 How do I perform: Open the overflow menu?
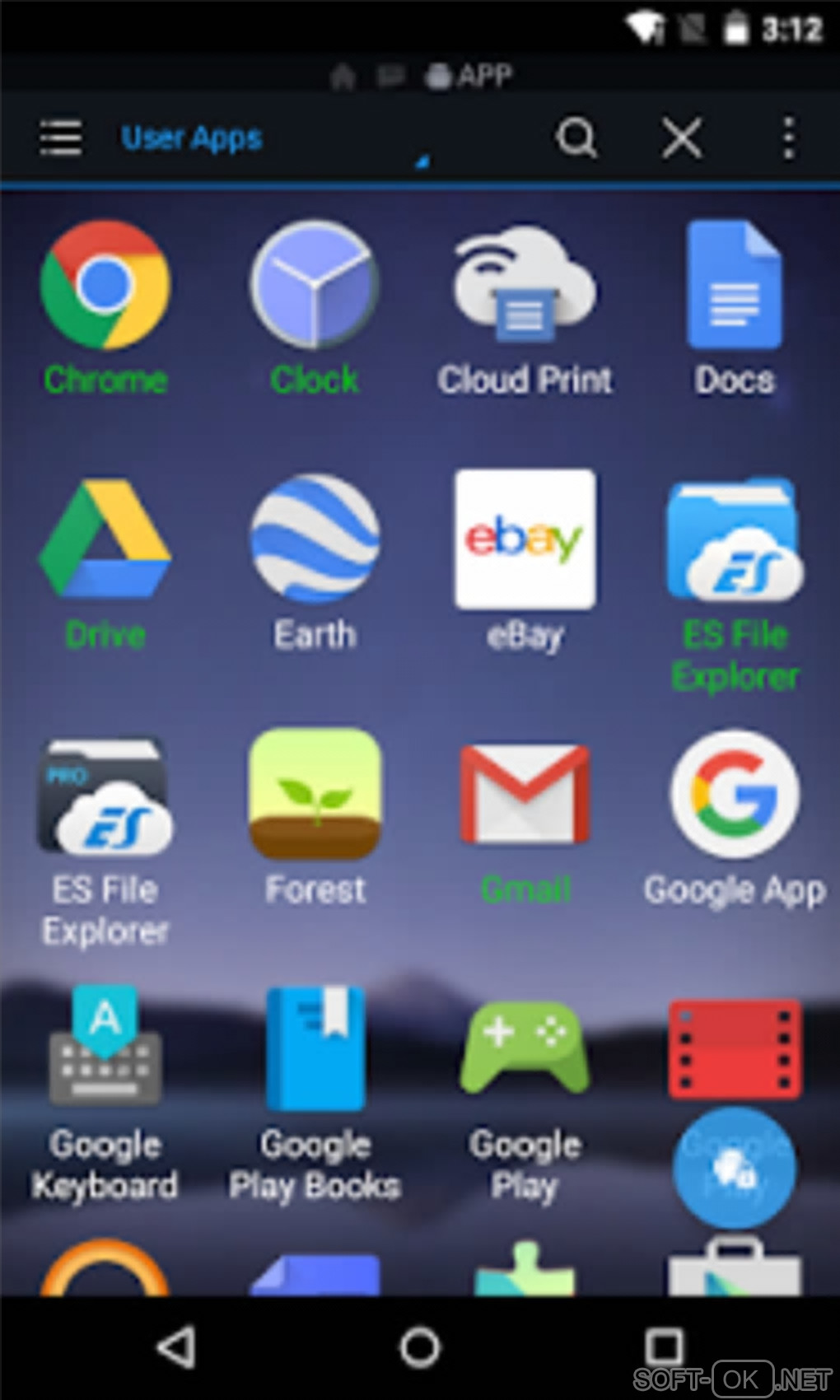788,138
